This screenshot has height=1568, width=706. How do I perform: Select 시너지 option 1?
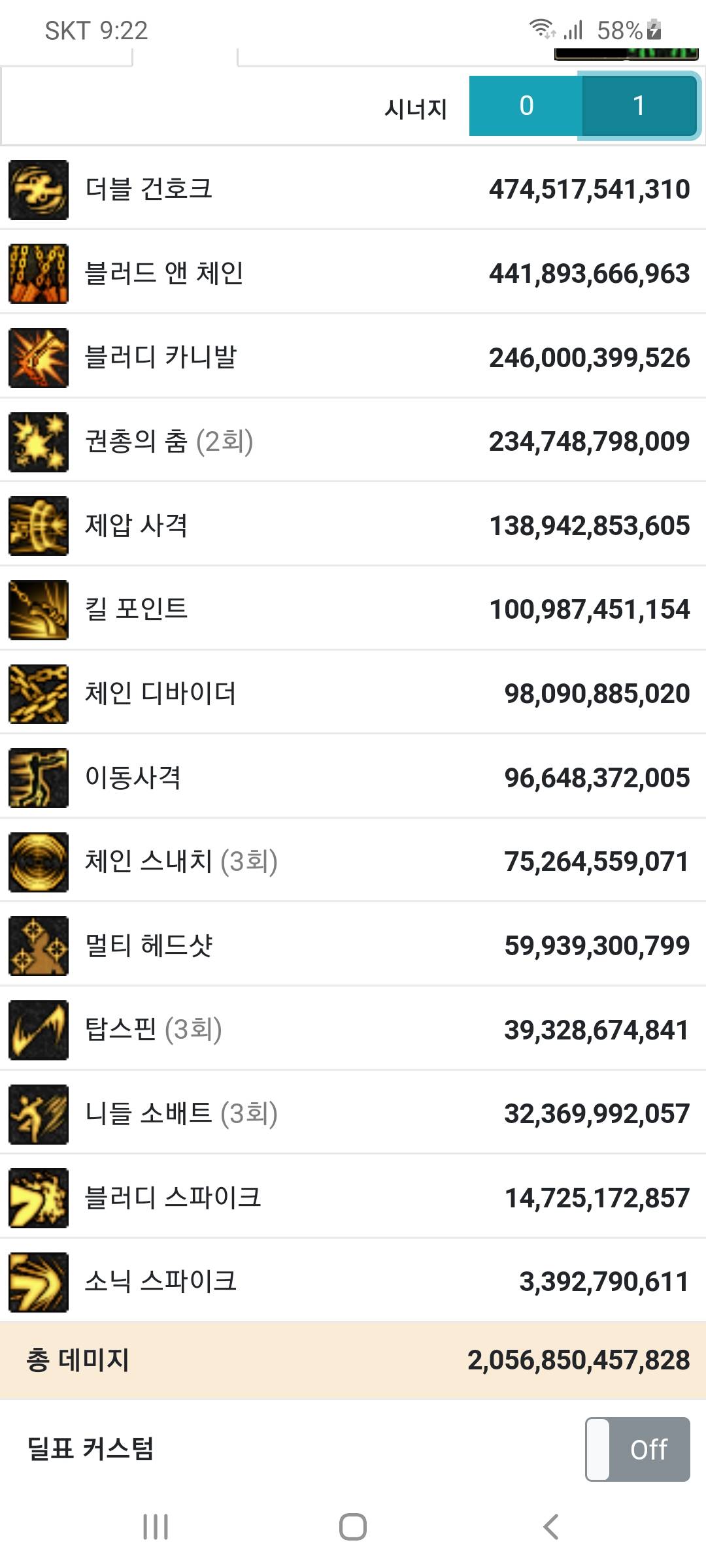639,106
